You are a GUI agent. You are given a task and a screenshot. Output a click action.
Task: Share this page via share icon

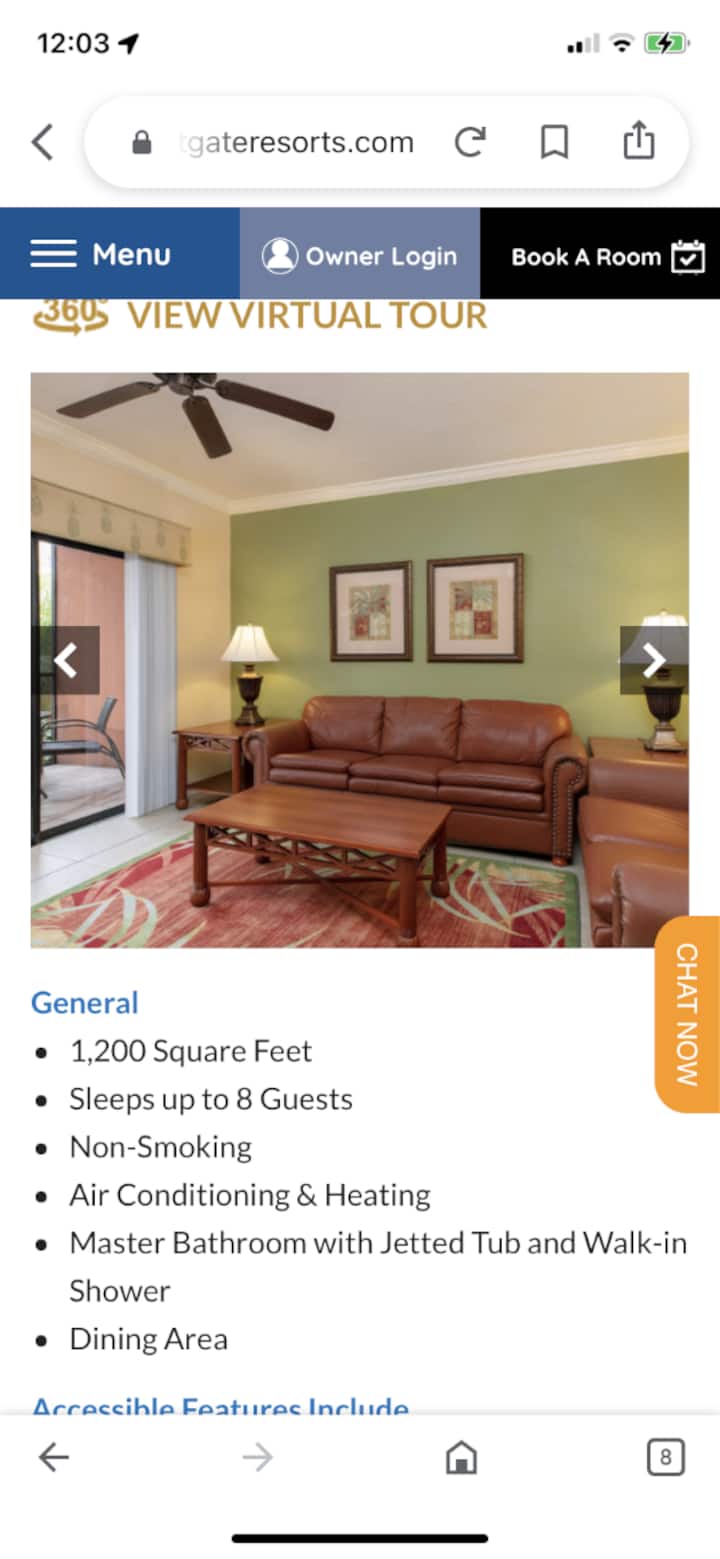pos(638,141)
